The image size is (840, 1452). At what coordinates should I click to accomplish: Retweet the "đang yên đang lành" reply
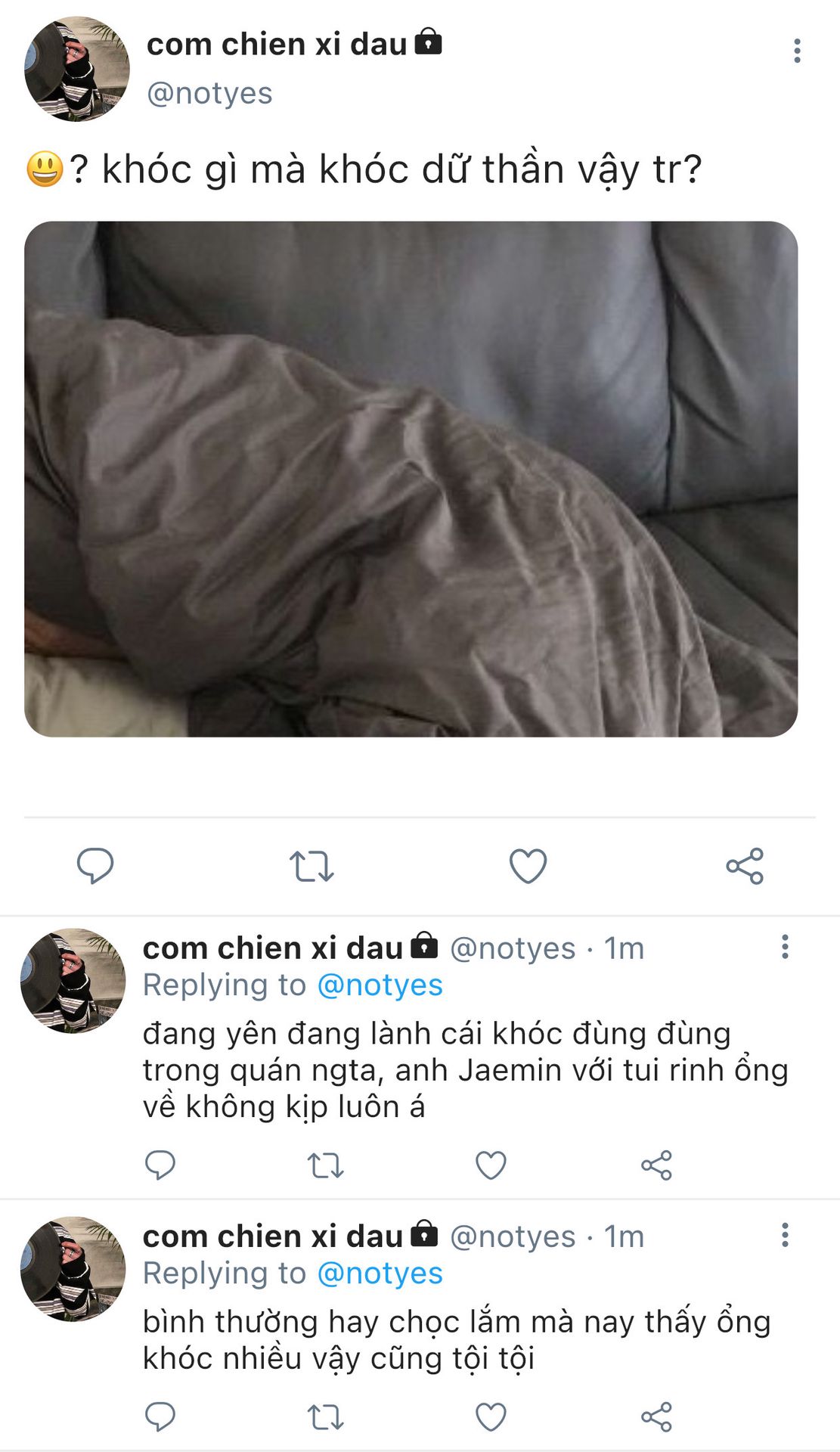click(326, 1165)
